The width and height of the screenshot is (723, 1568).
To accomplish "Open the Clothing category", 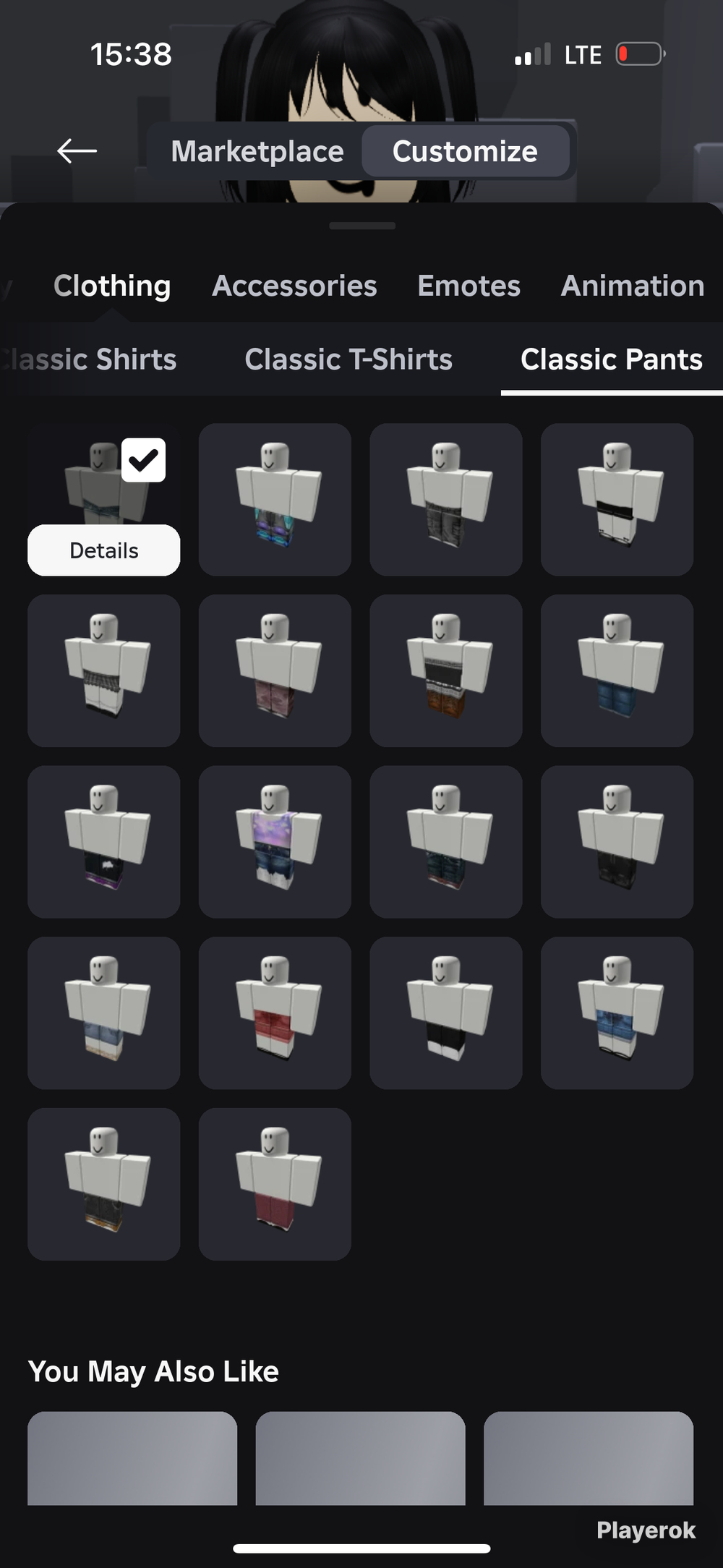I will coord(112,286).
